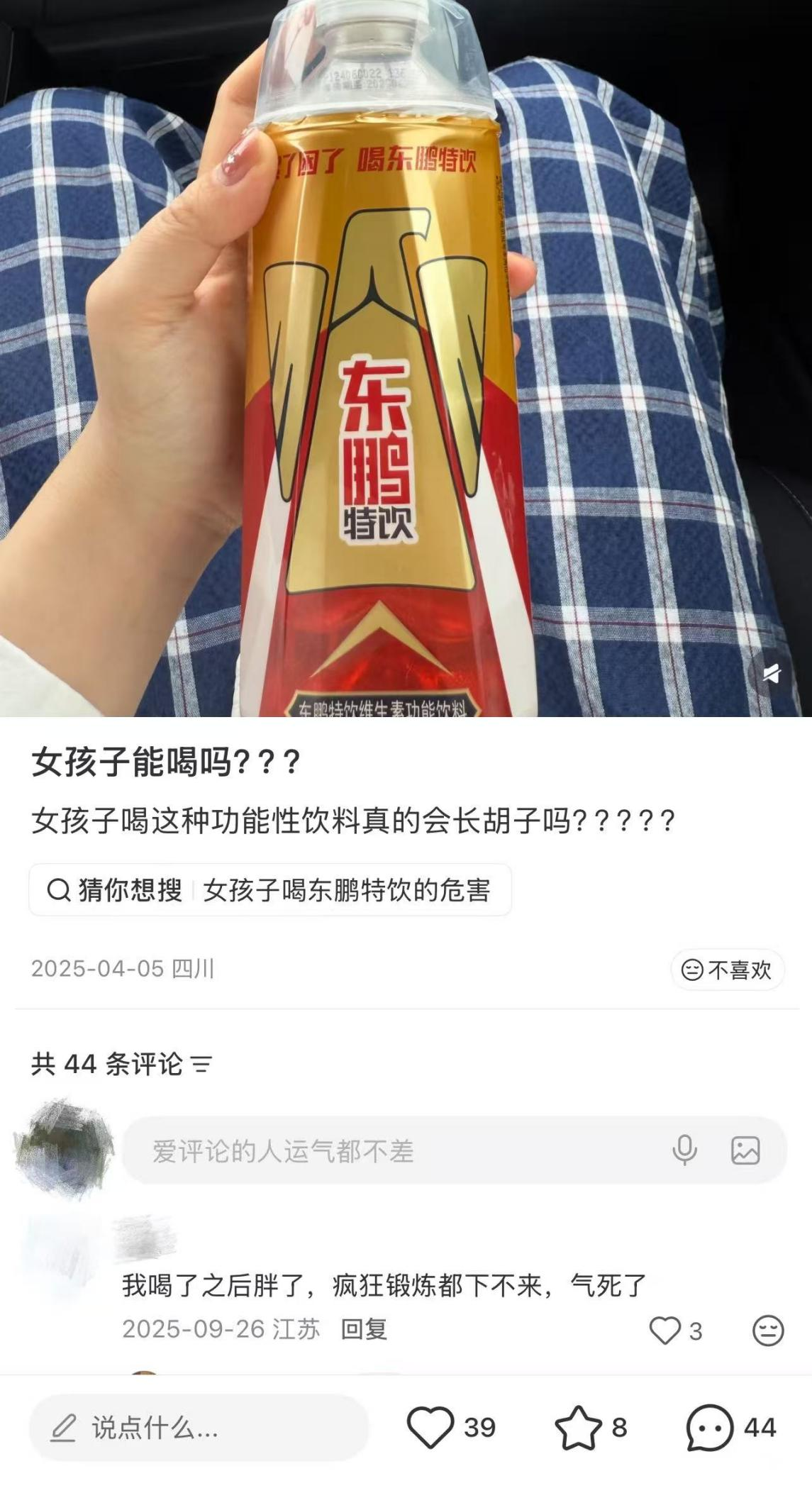Image resolution: width=812 pixels, height=1510 pixels.
Task: Save the post using the star icon
Action: (578, 1427)
